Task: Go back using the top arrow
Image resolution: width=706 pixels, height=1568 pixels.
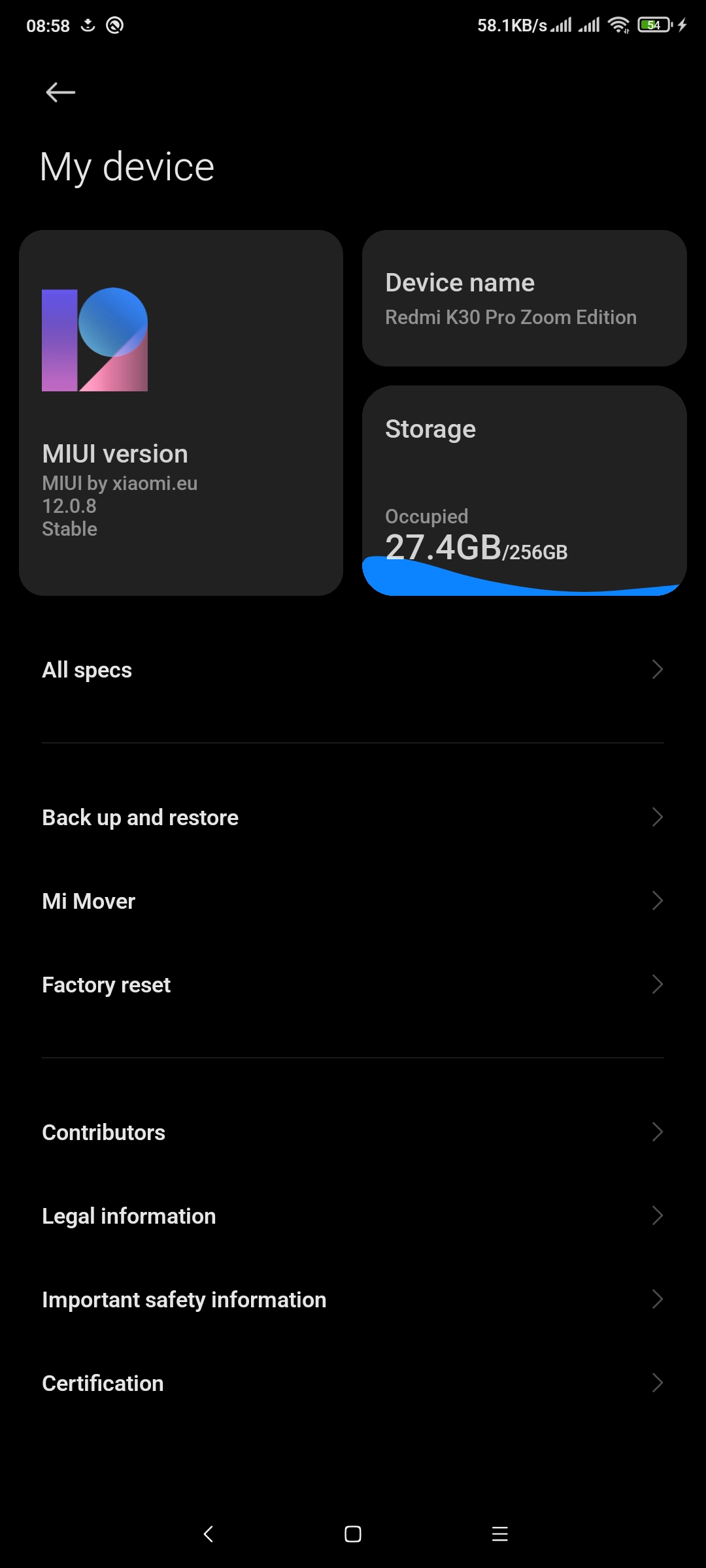Action: pyautogui.click(x=60, y=92)
